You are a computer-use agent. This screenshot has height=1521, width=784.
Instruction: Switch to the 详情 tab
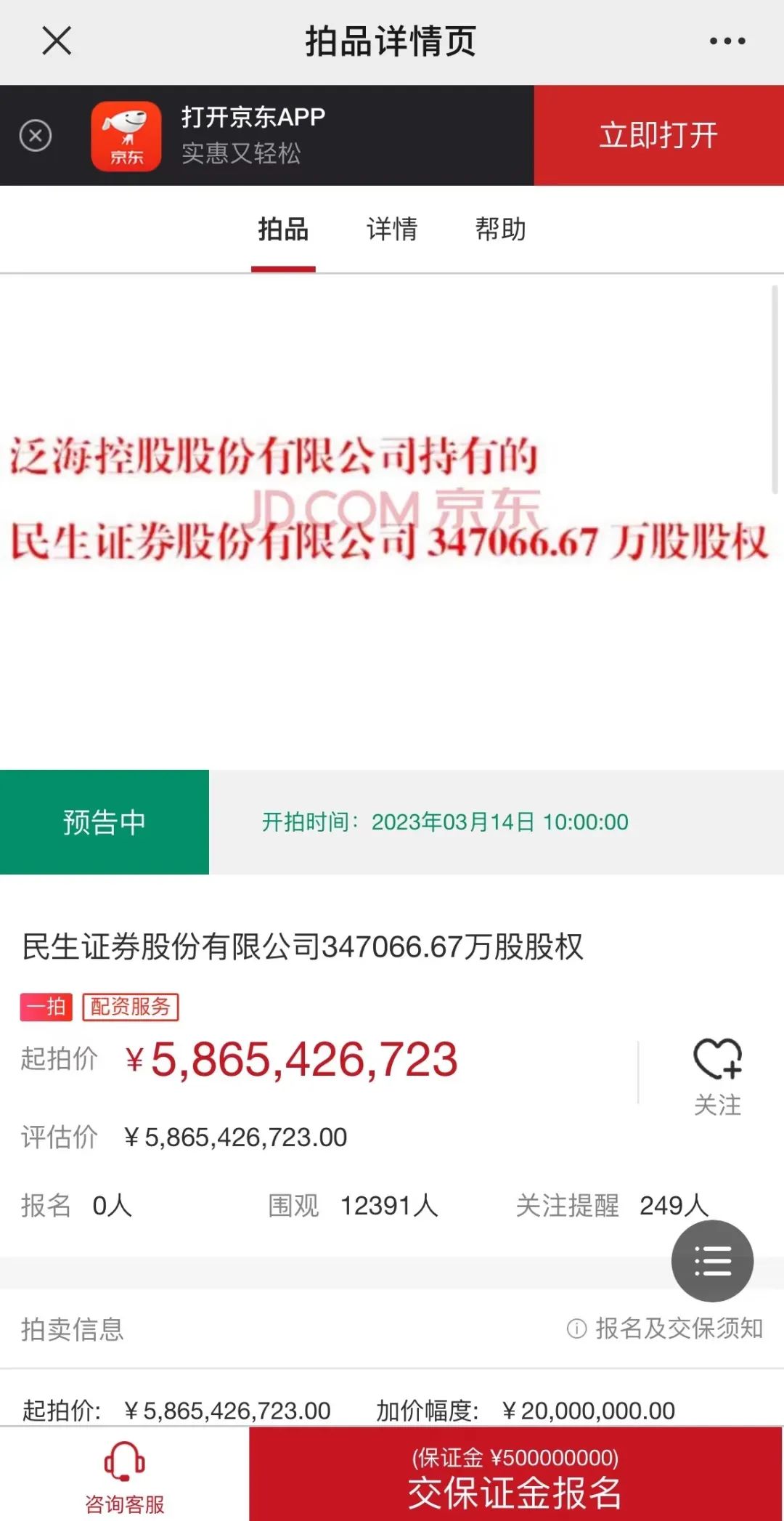pyautogui.click(x=392, y=230)
